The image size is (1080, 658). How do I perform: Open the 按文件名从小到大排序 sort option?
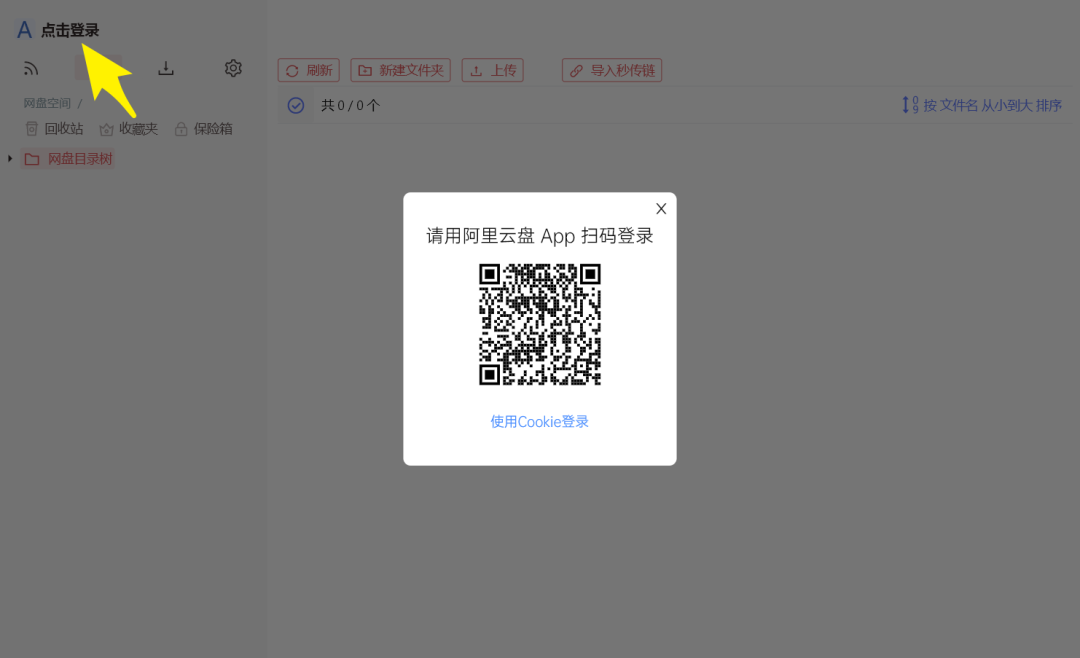tap(982, 105)
